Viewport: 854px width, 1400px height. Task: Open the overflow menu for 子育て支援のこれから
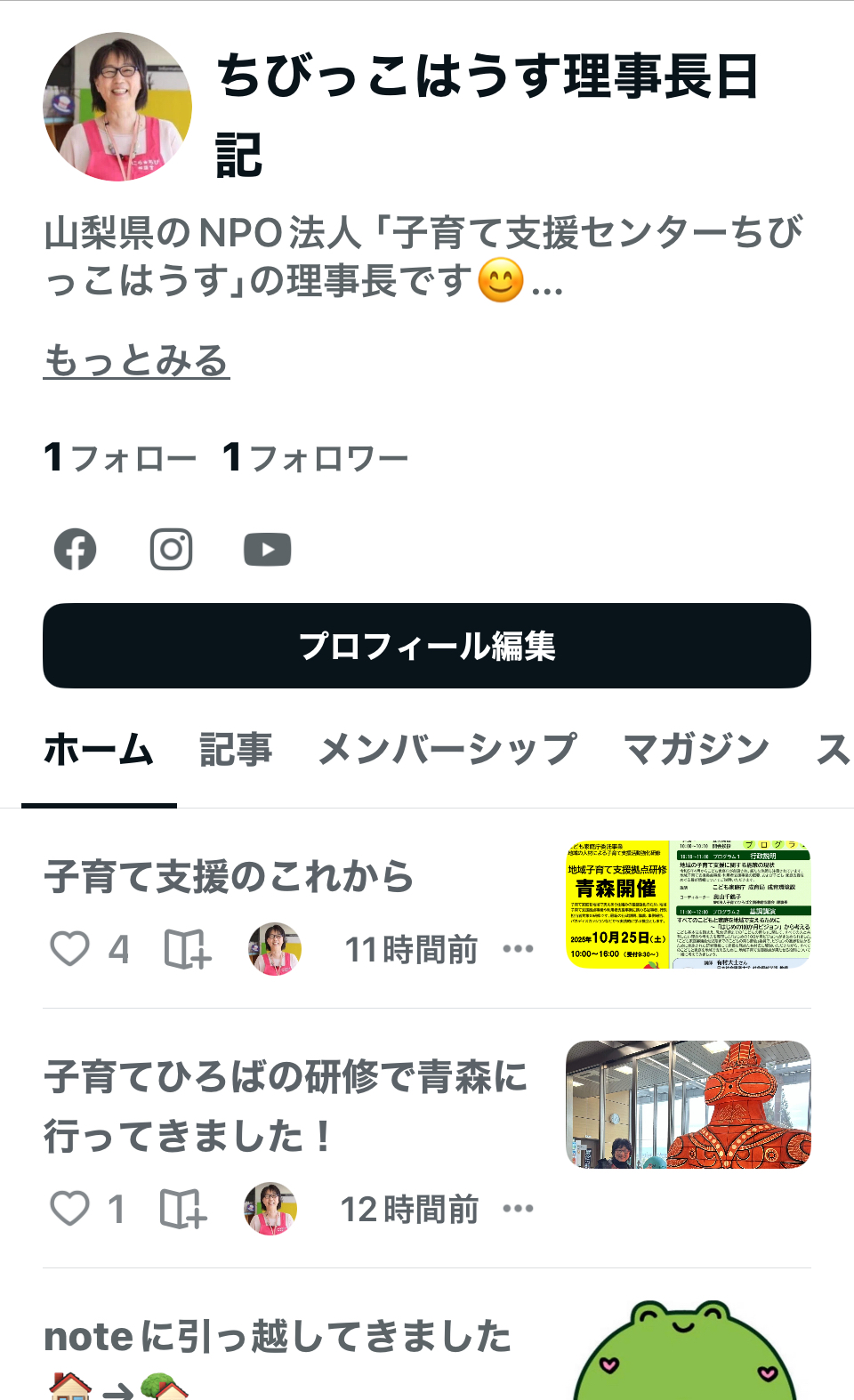[x=518, y=949]
